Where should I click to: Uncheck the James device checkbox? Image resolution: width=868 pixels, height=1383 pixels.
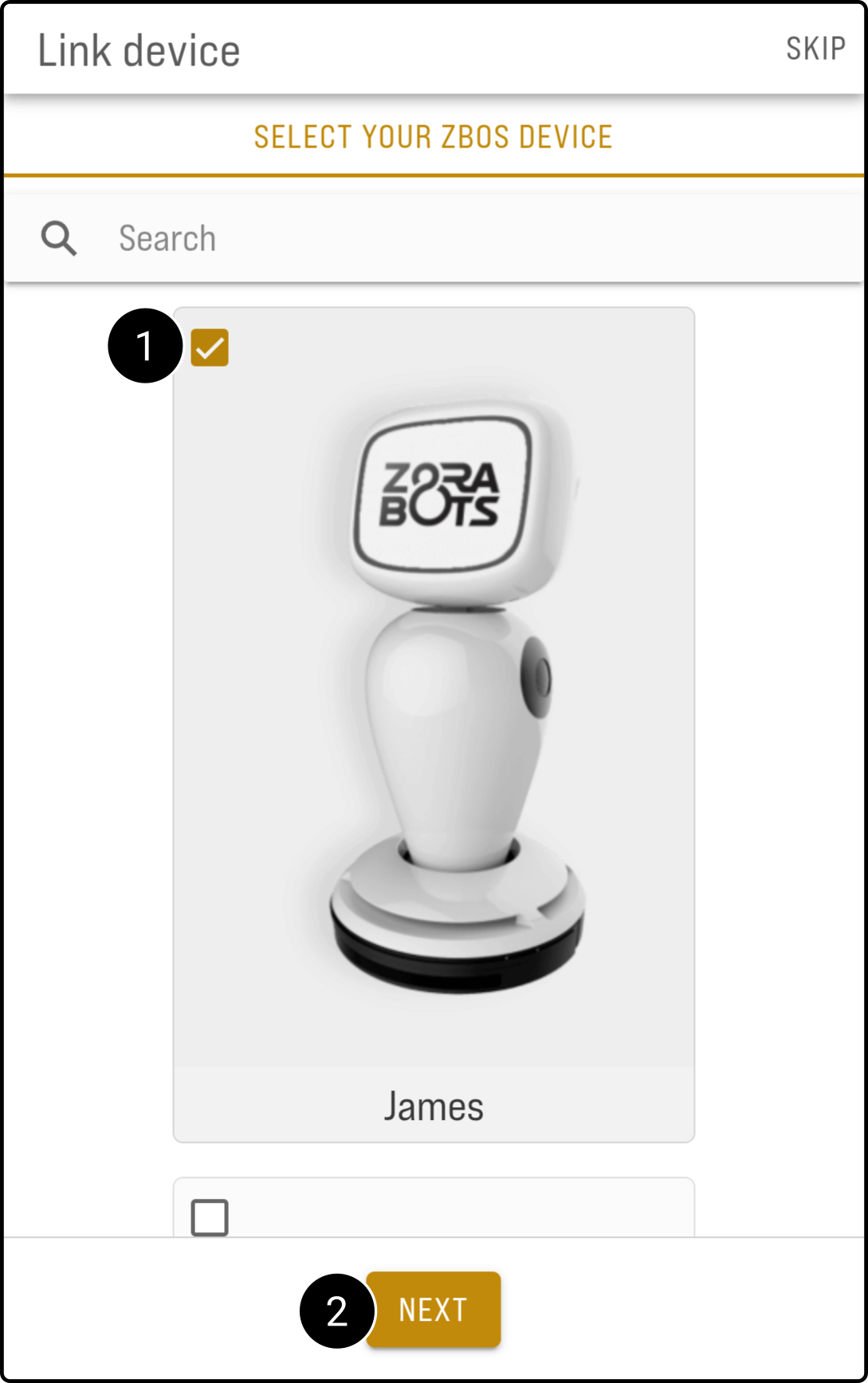(210, 348)
